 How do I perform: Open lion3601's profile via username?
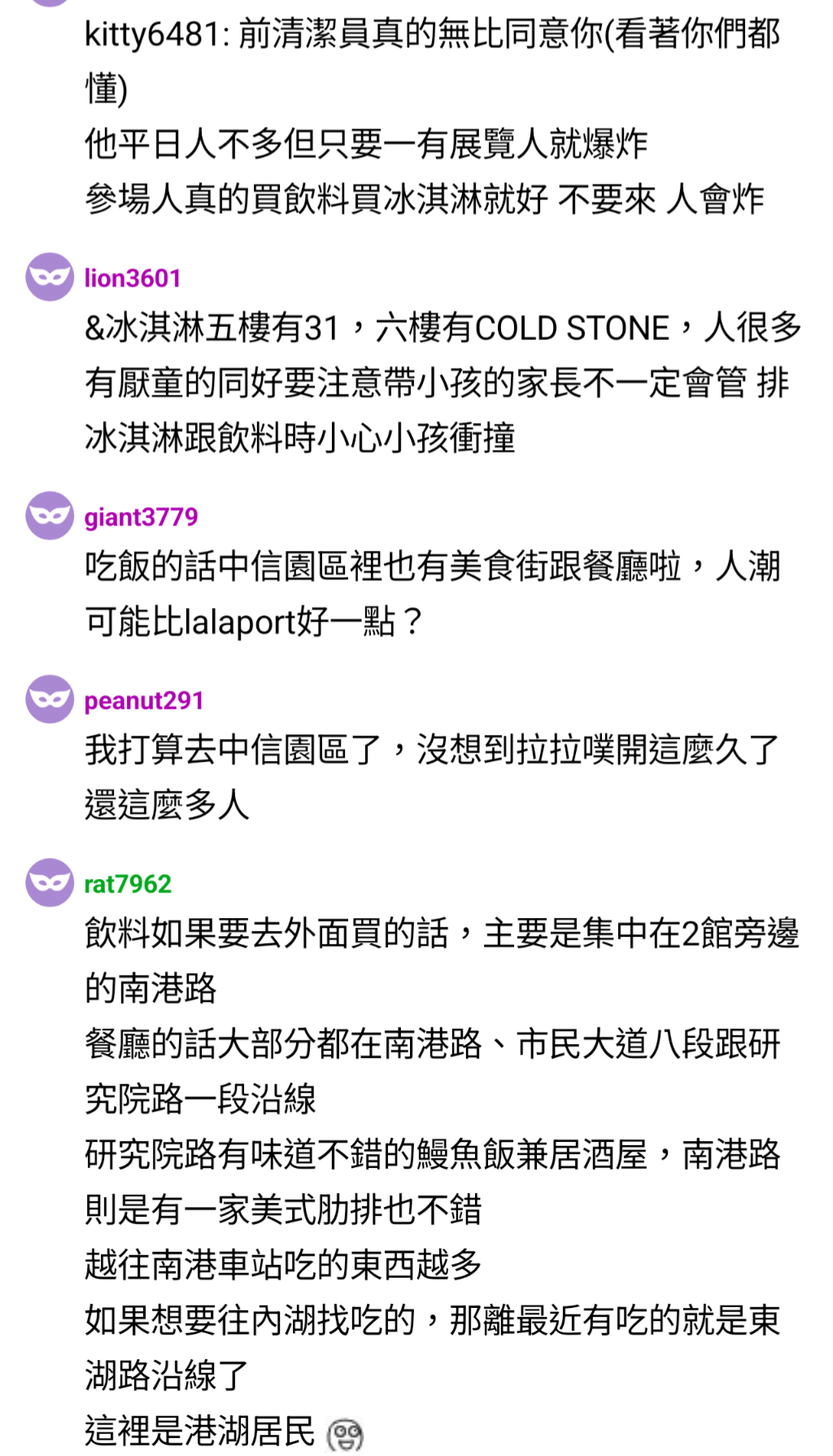133,278
